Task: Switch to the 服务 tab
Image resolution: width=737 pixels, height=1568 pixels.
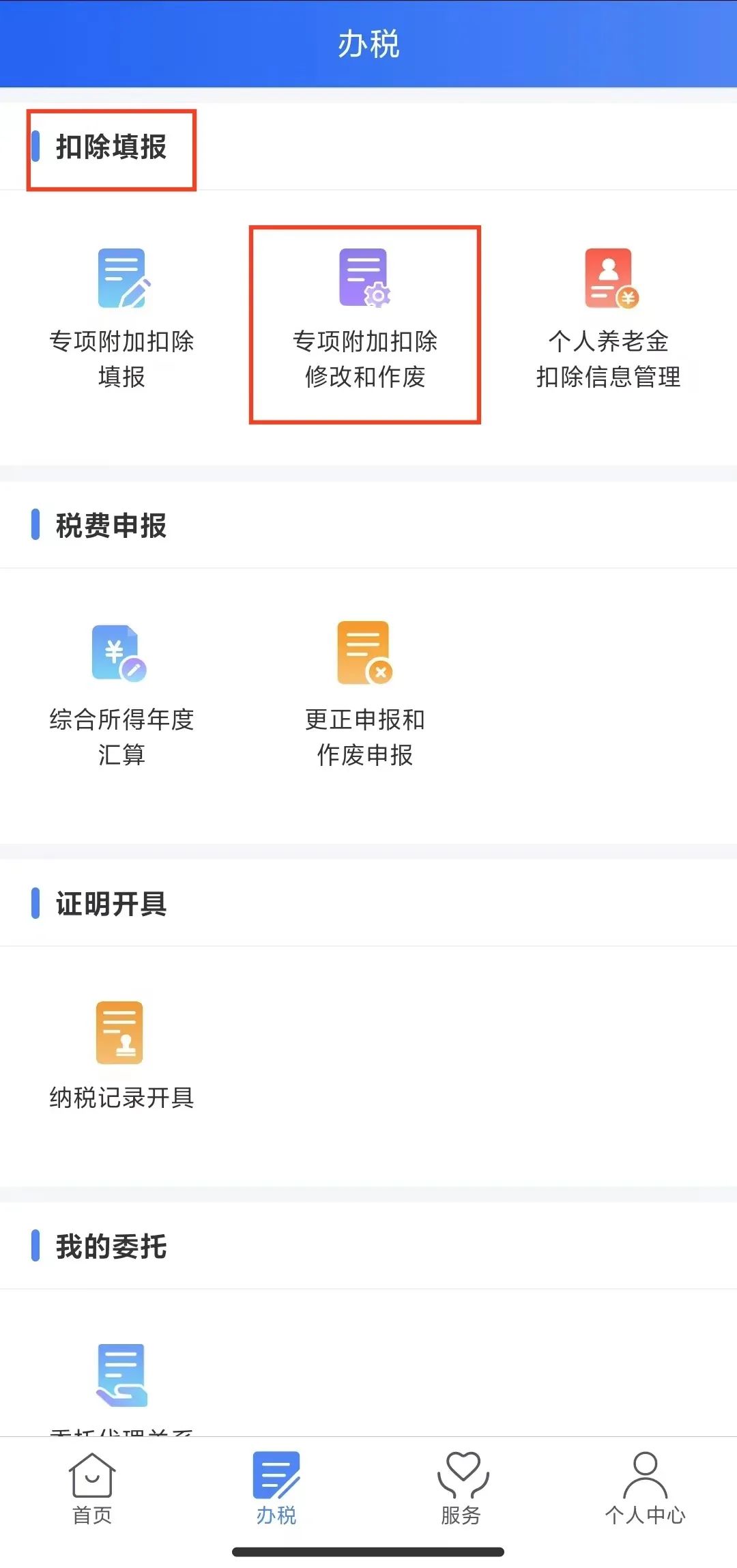Action: [461, 1489]
